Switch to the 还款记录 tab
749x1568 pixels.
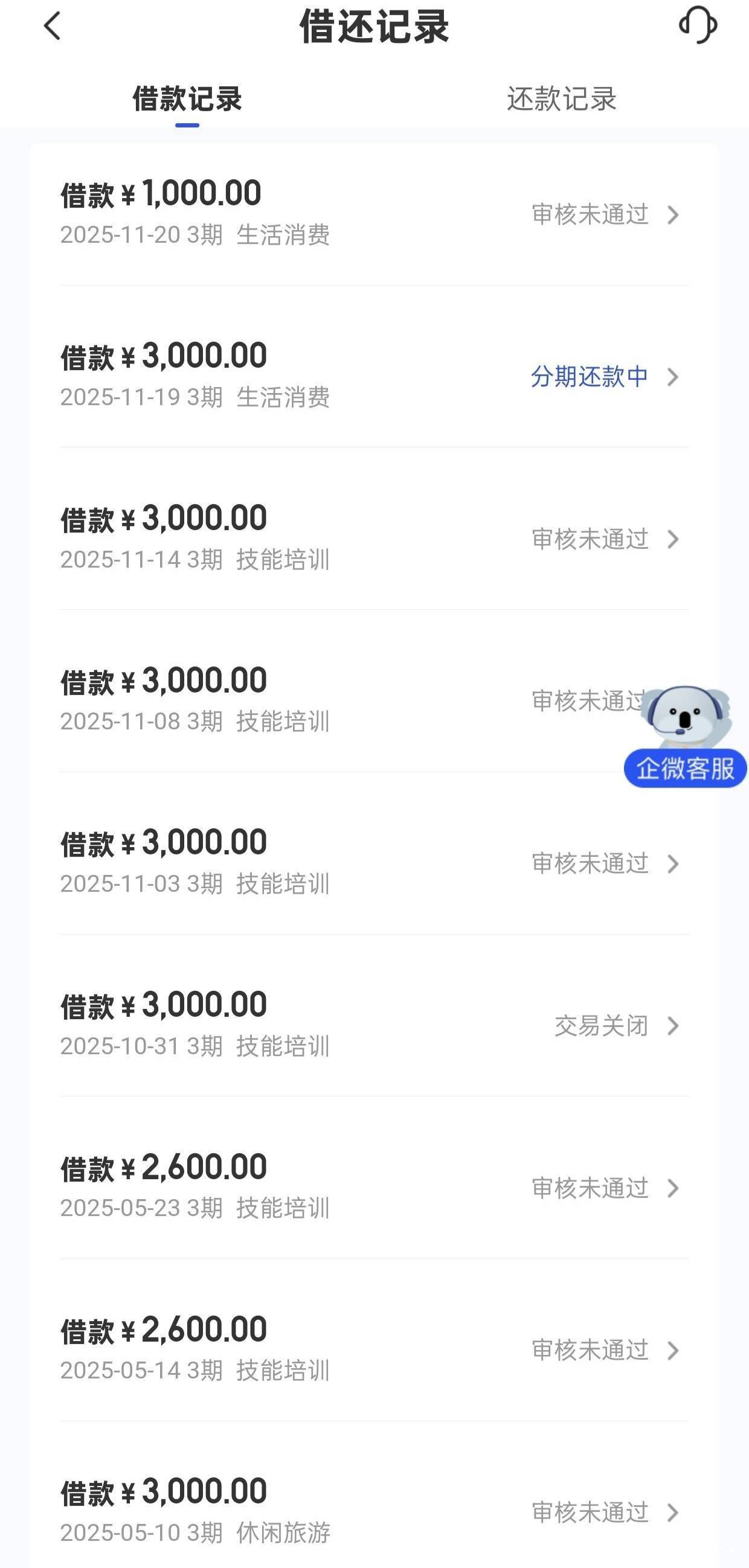coord(561,99)
